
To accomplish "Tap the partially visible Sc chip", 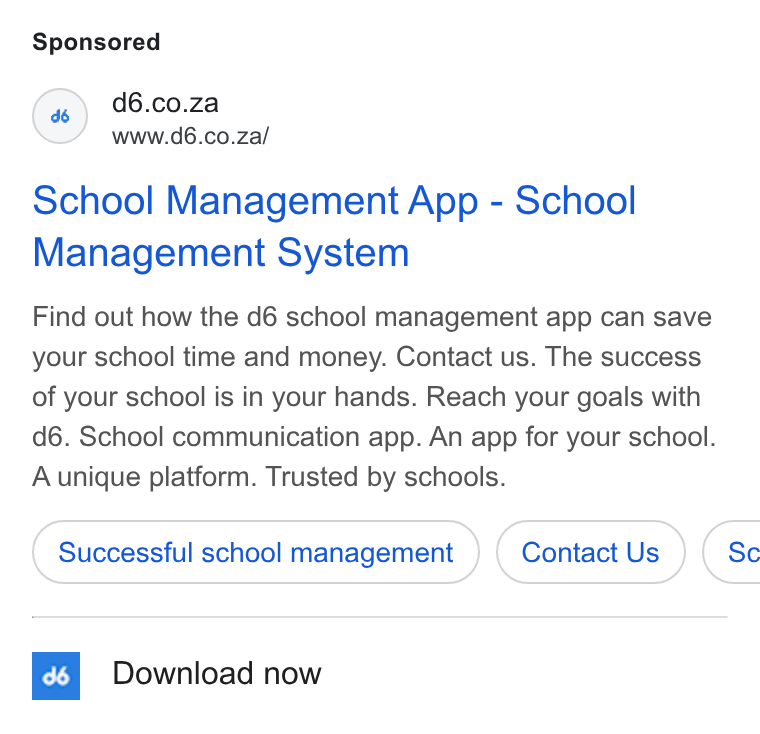I will click(732, 552).
